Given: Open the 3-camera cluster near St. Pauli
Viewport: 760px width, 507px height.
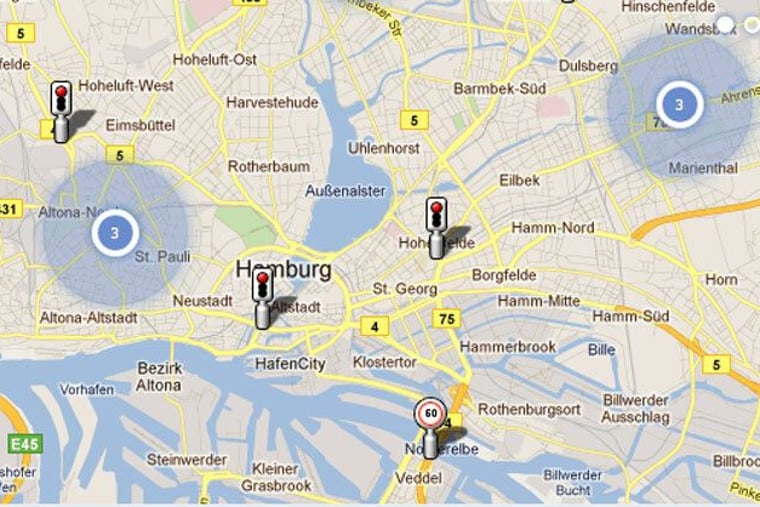Looking at the screenshot, I should 115,234.
